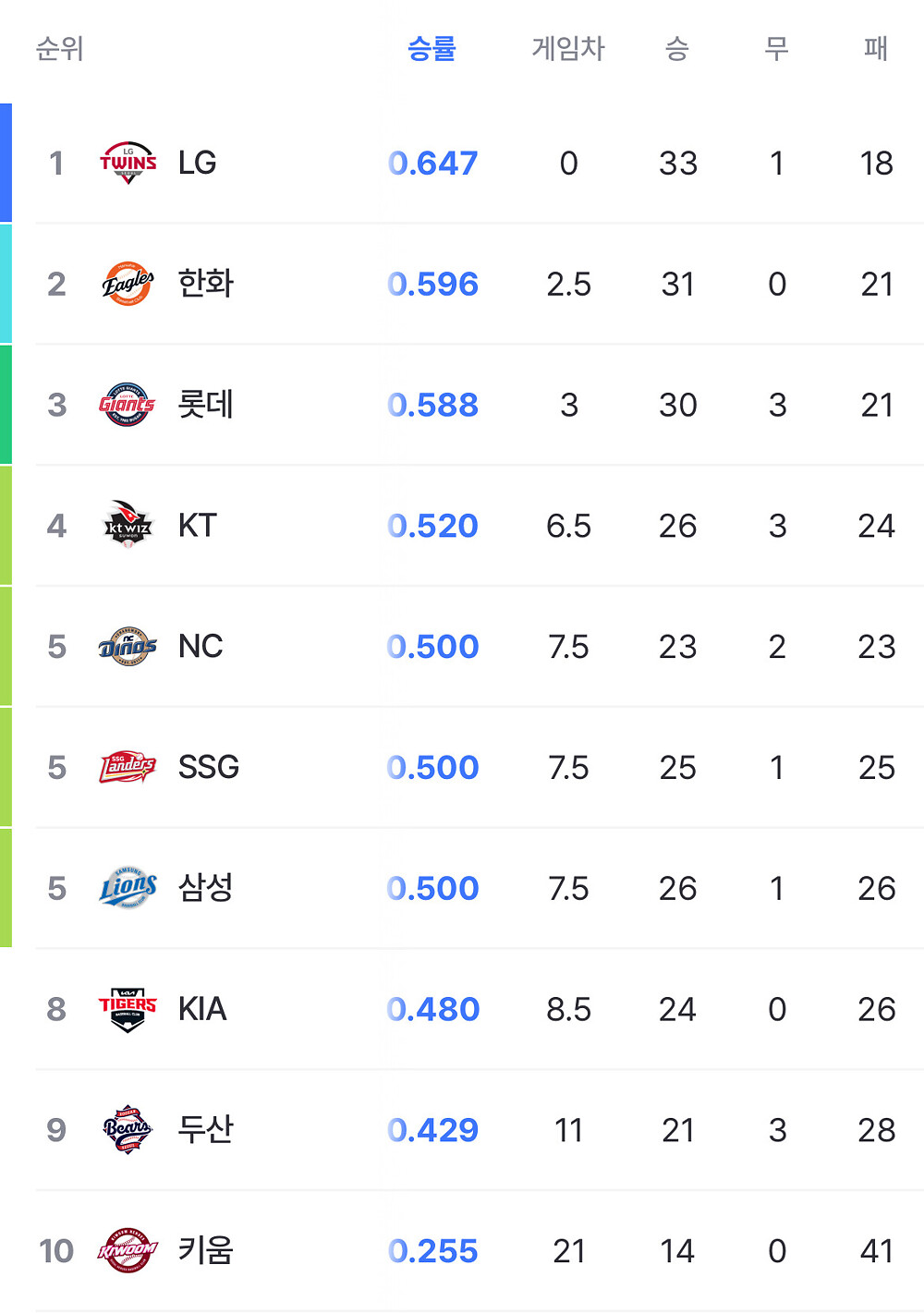Select the NC Dinos logo
Image resolution: width=924 pixels, height=1313 pixels.
127,646
